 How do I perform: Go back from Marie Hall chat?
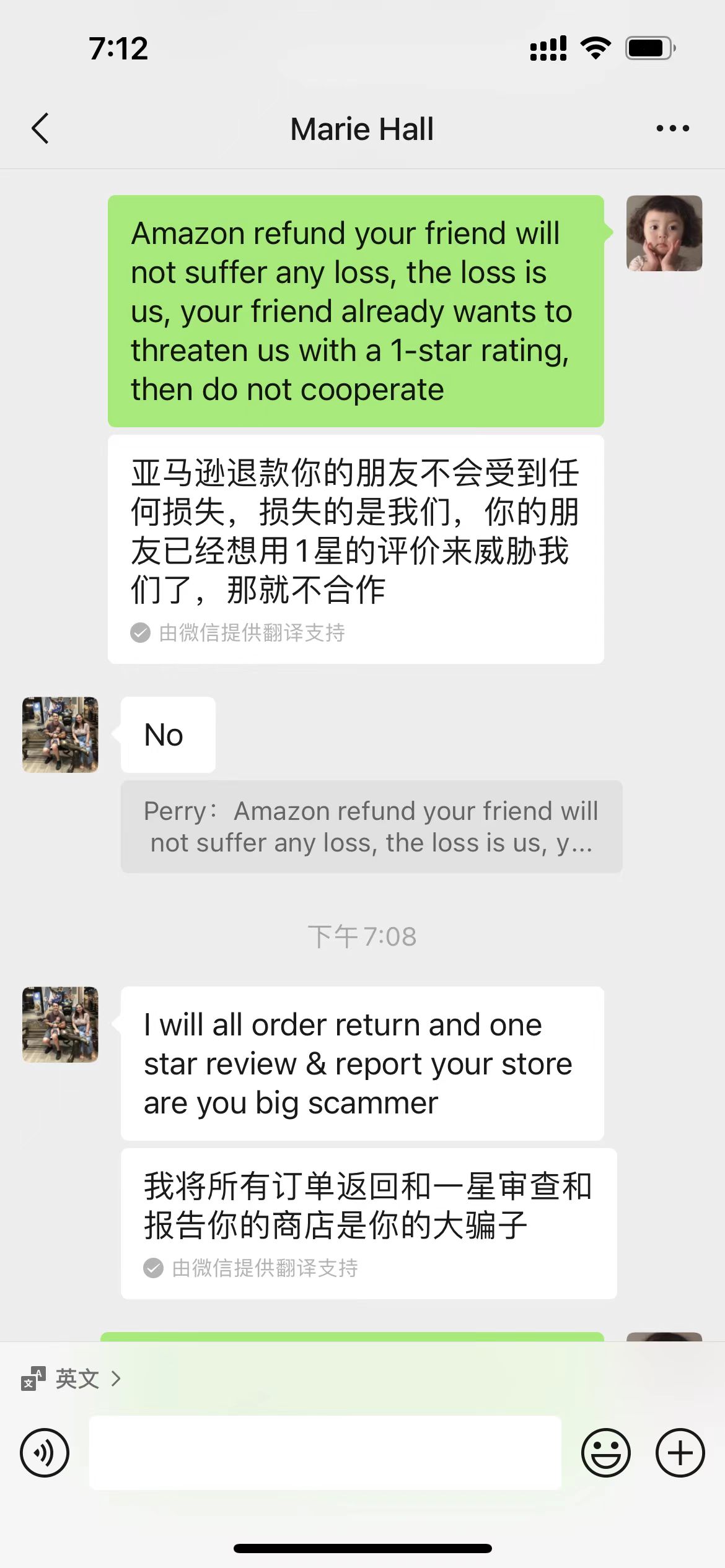click(x=41, y=129)
